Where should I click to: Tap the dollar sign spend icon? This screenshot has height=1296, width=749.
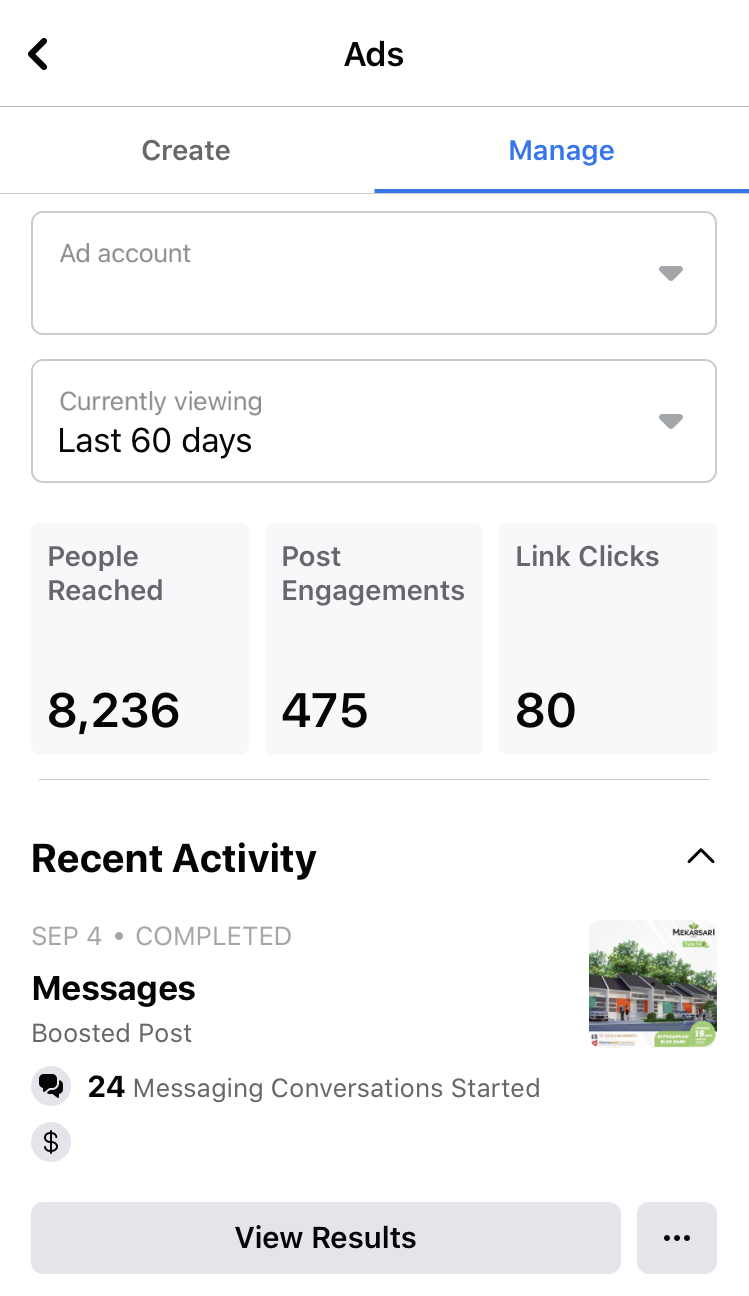[x=51, y=1142]
